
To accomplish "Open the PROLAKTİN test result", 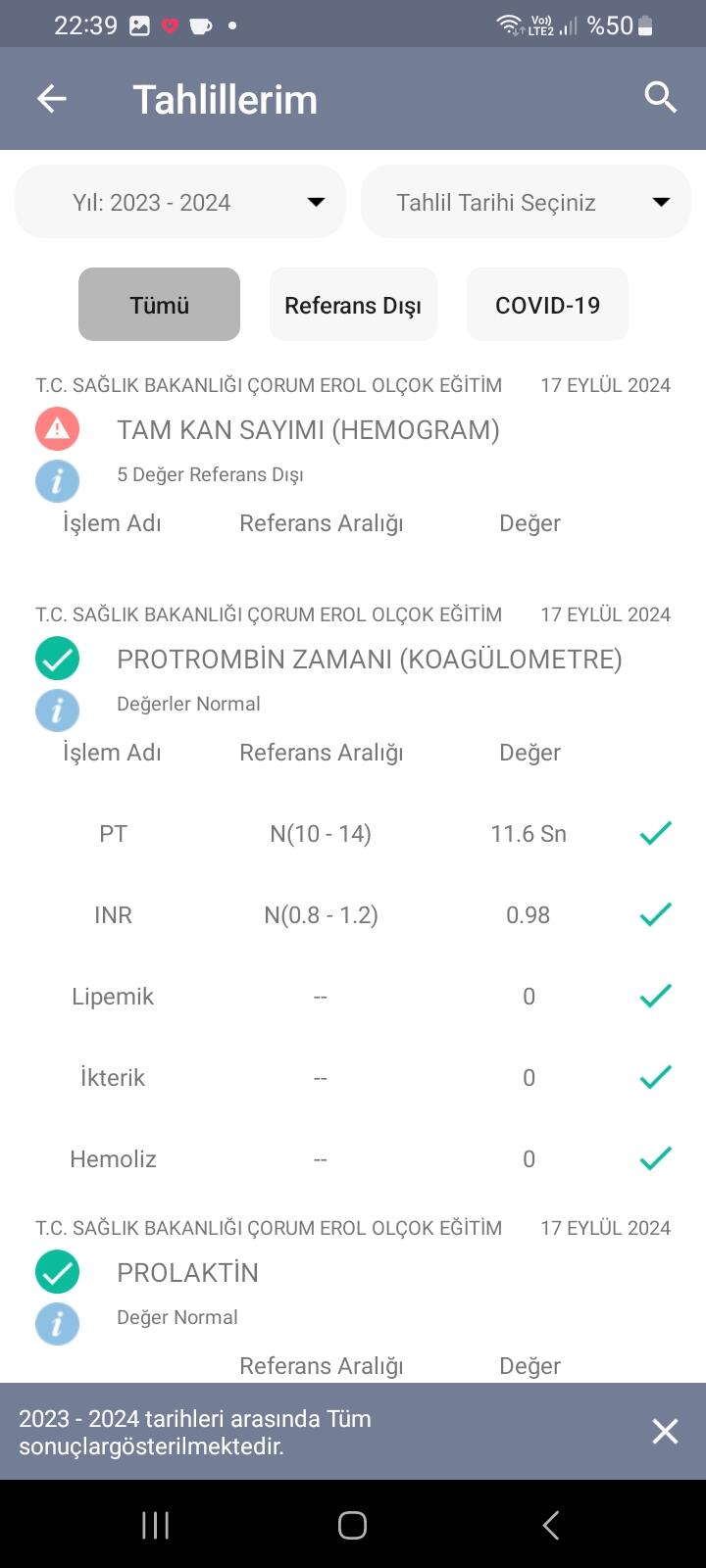I will (188, 1272).
